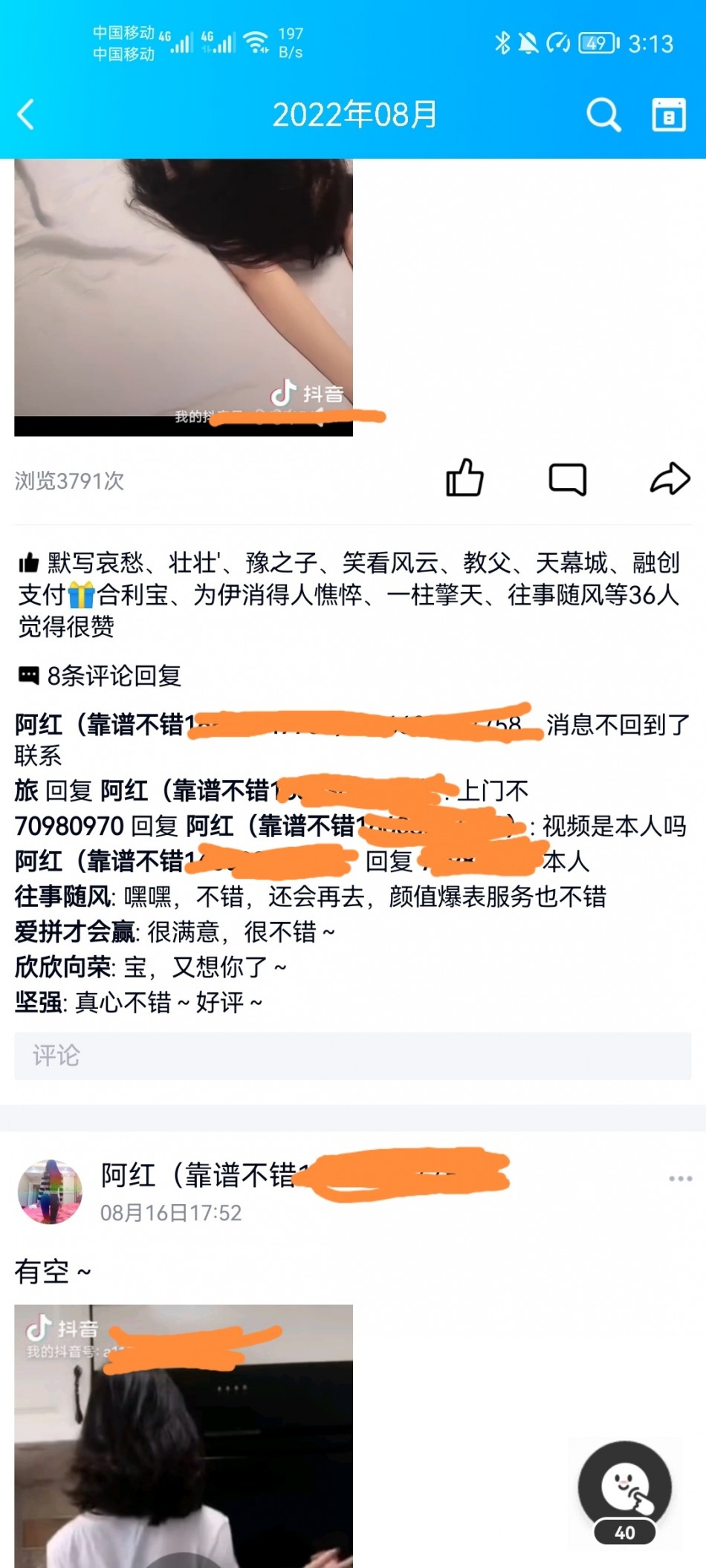The image size is (706, 1568).
Task: Open commenter 爱拼才会赢's profile
Action: pyautogui.click(x=74, y=931)
